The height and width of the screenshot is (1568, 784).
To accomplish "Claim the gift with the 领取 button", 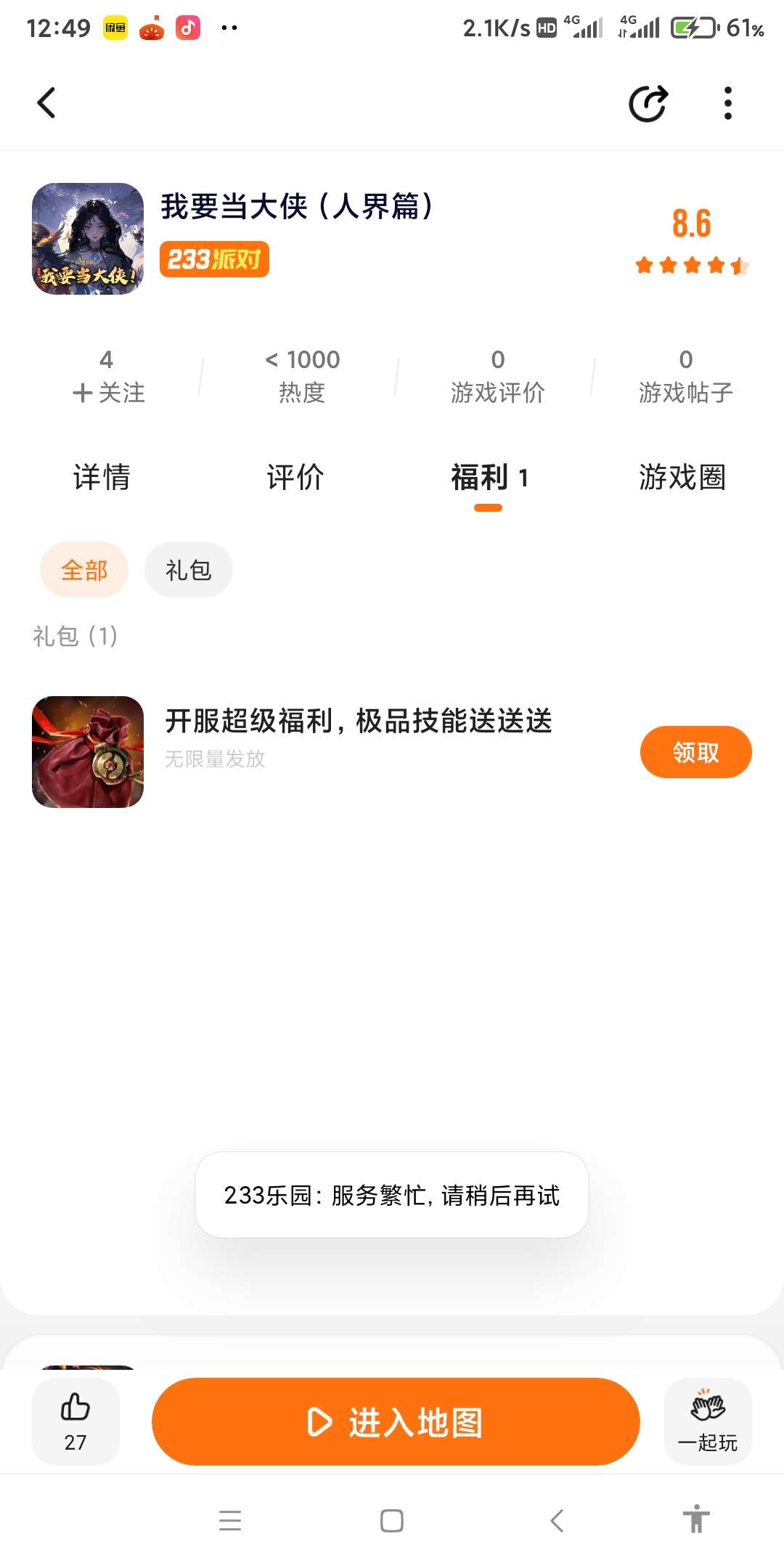I will (695, 752).
